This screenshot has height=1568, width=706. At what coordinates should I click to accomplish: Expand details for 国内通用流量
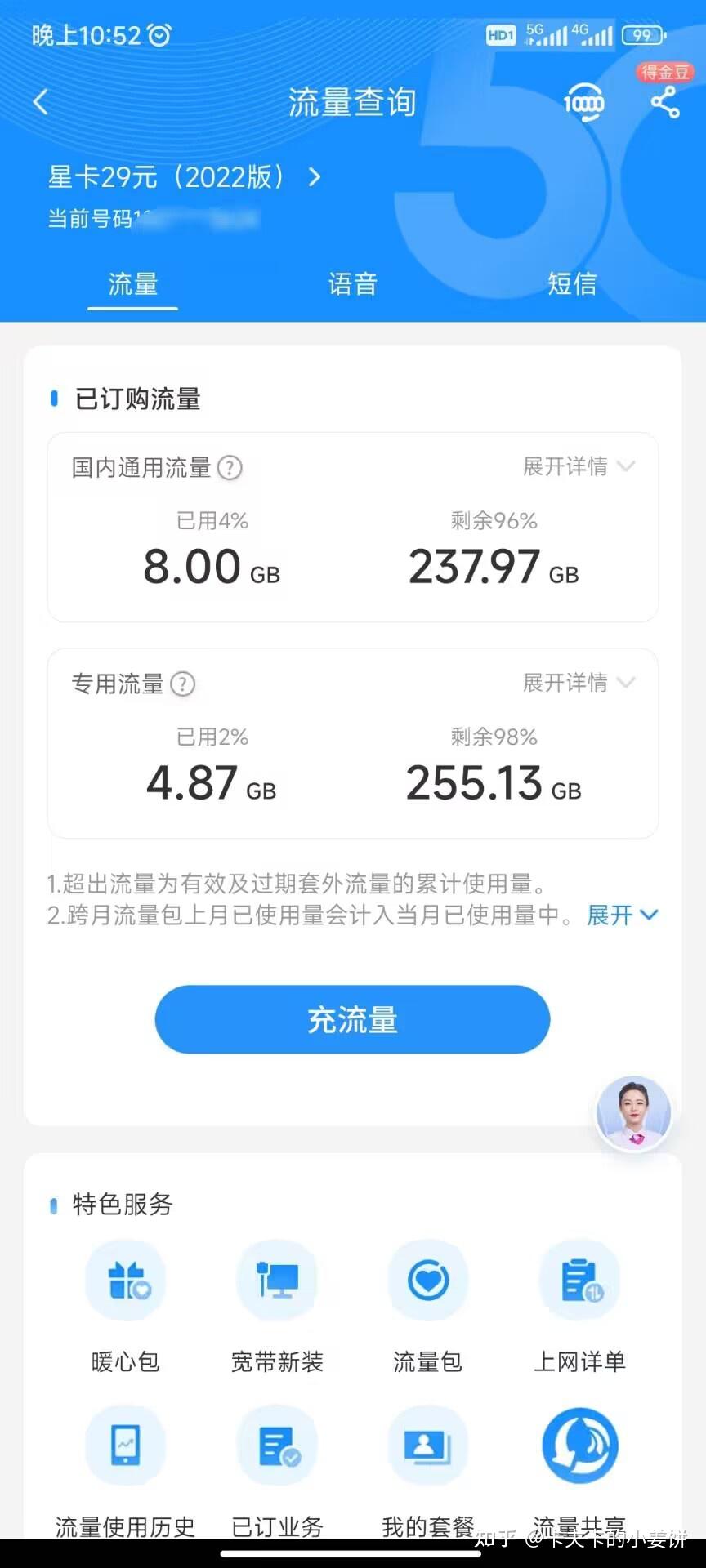point(578,466)
